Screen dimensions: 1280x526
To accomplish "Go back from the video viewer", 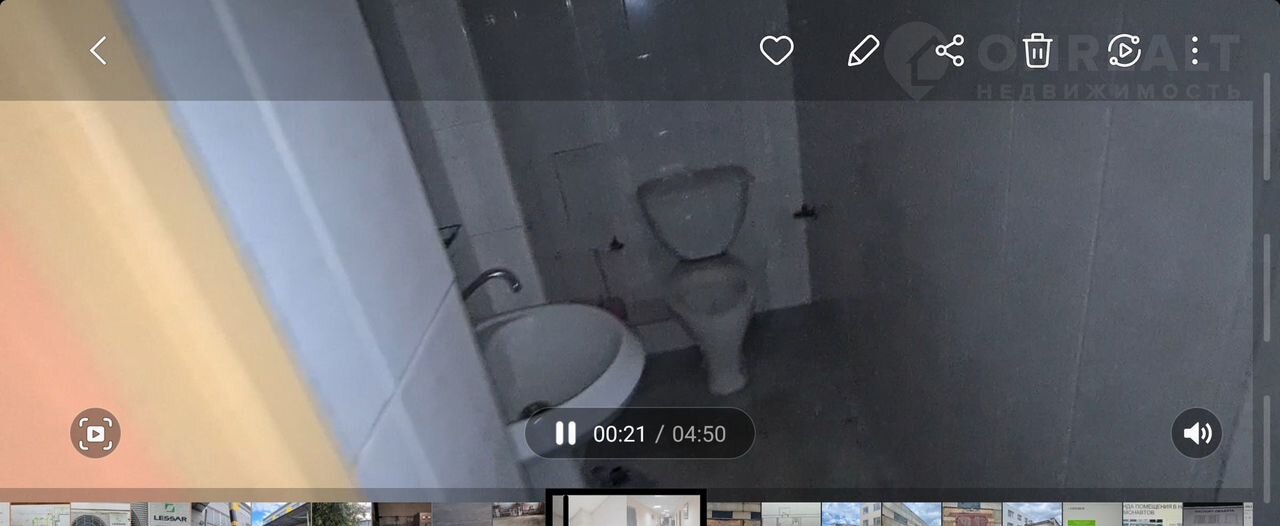I will click(x=98, y=51).
